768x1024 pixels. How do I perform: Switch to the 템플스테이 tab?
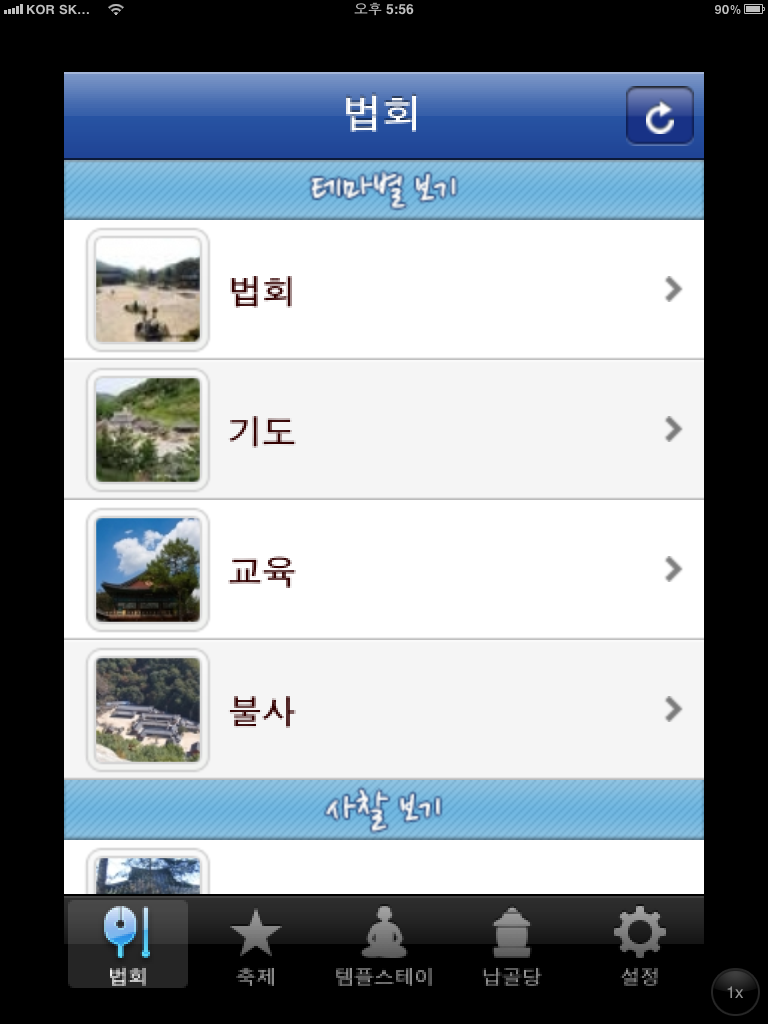(x=384, y=945)
